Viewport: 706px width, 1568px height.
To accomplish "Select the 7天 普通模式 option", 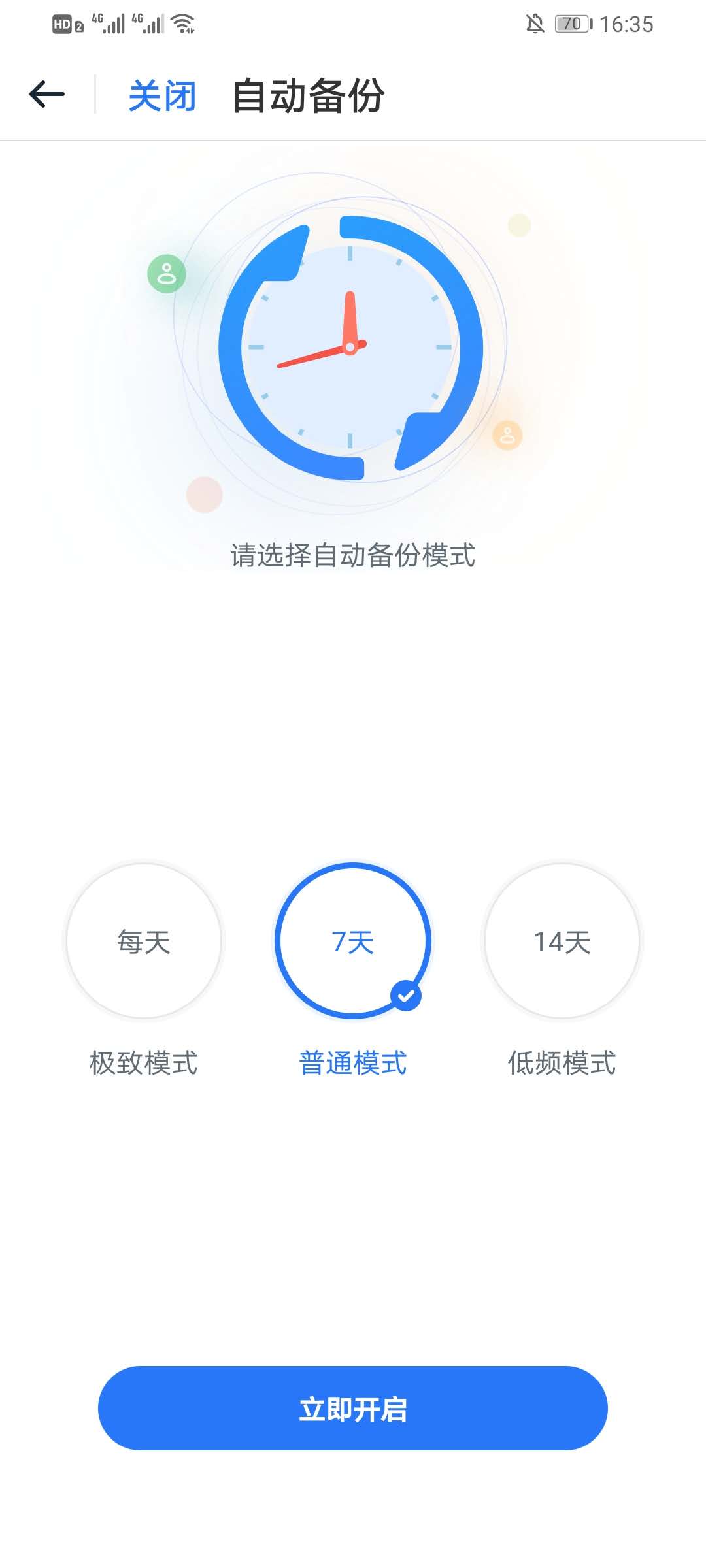I will click(353, 941).
